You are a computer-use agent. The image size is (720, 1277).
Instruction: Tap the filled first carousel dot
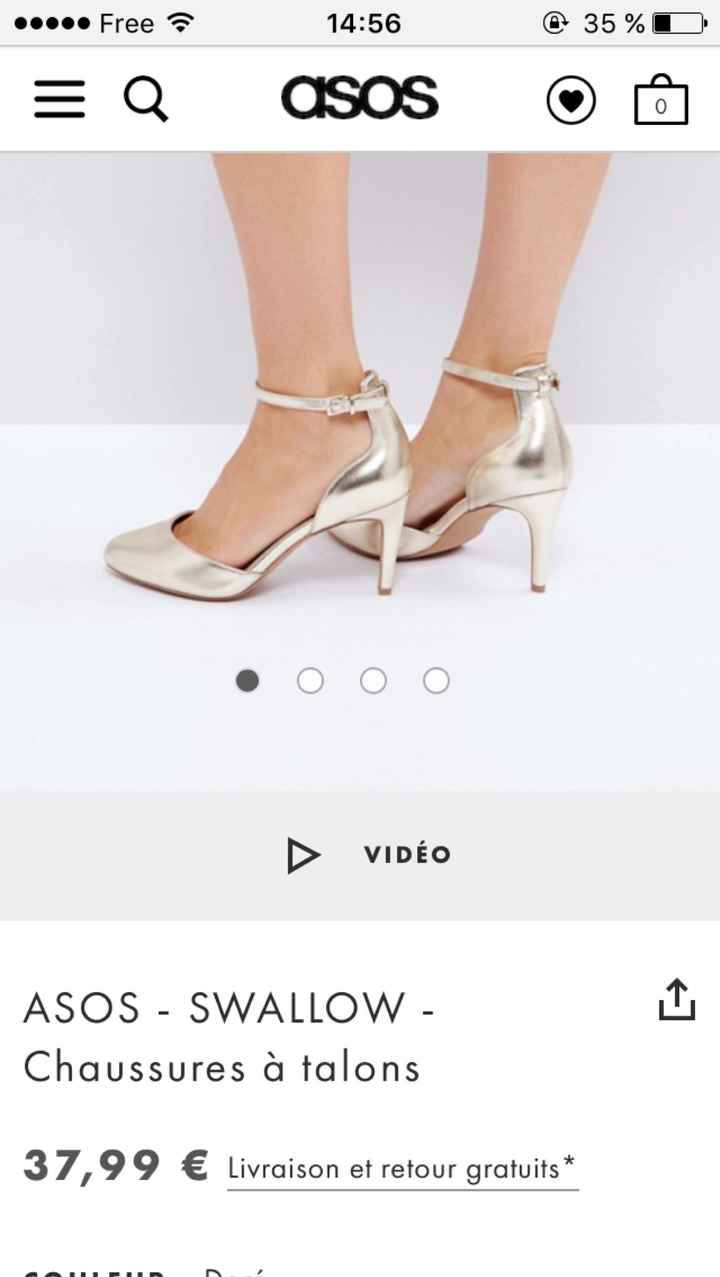(249, 680)
